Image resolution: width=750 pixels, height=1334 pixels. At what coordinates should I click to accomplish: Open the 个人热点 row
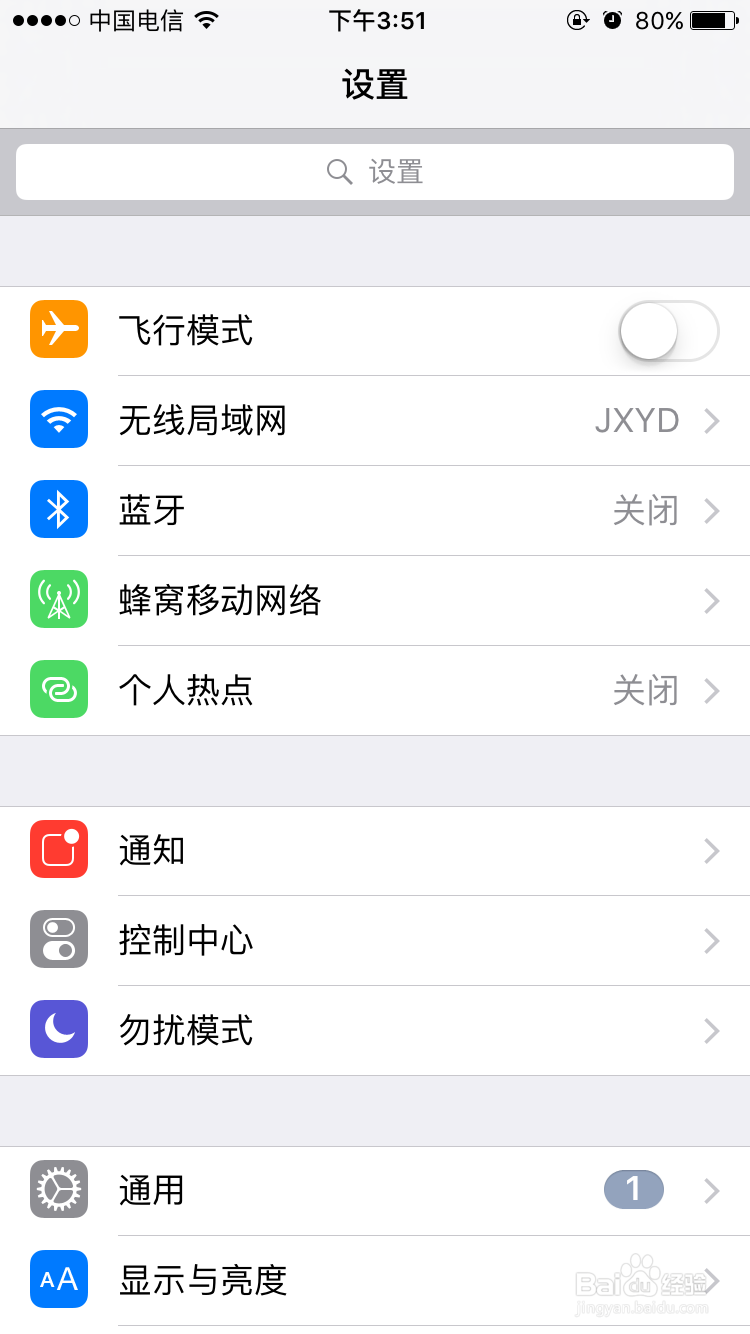point(375,691)
